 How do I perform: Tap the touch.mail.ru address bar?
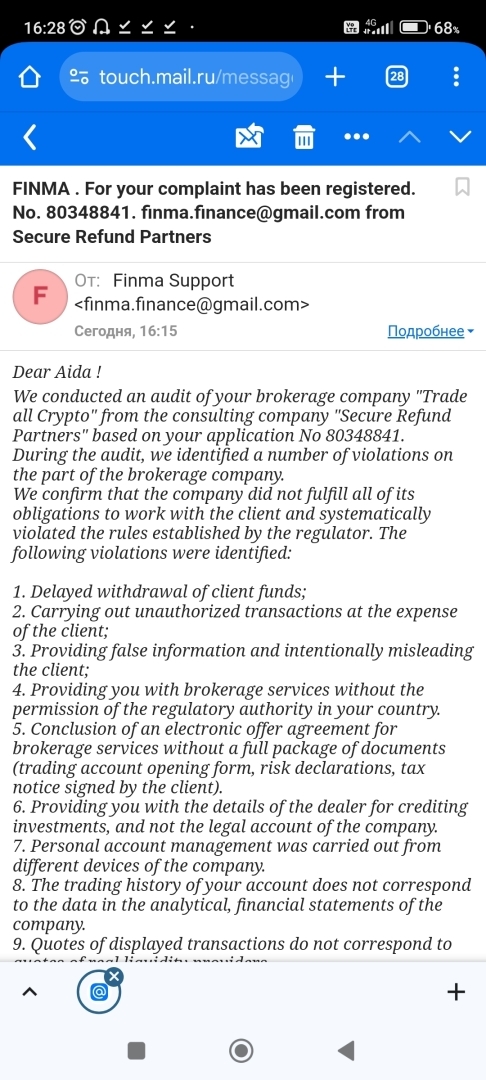click(182, 76)
